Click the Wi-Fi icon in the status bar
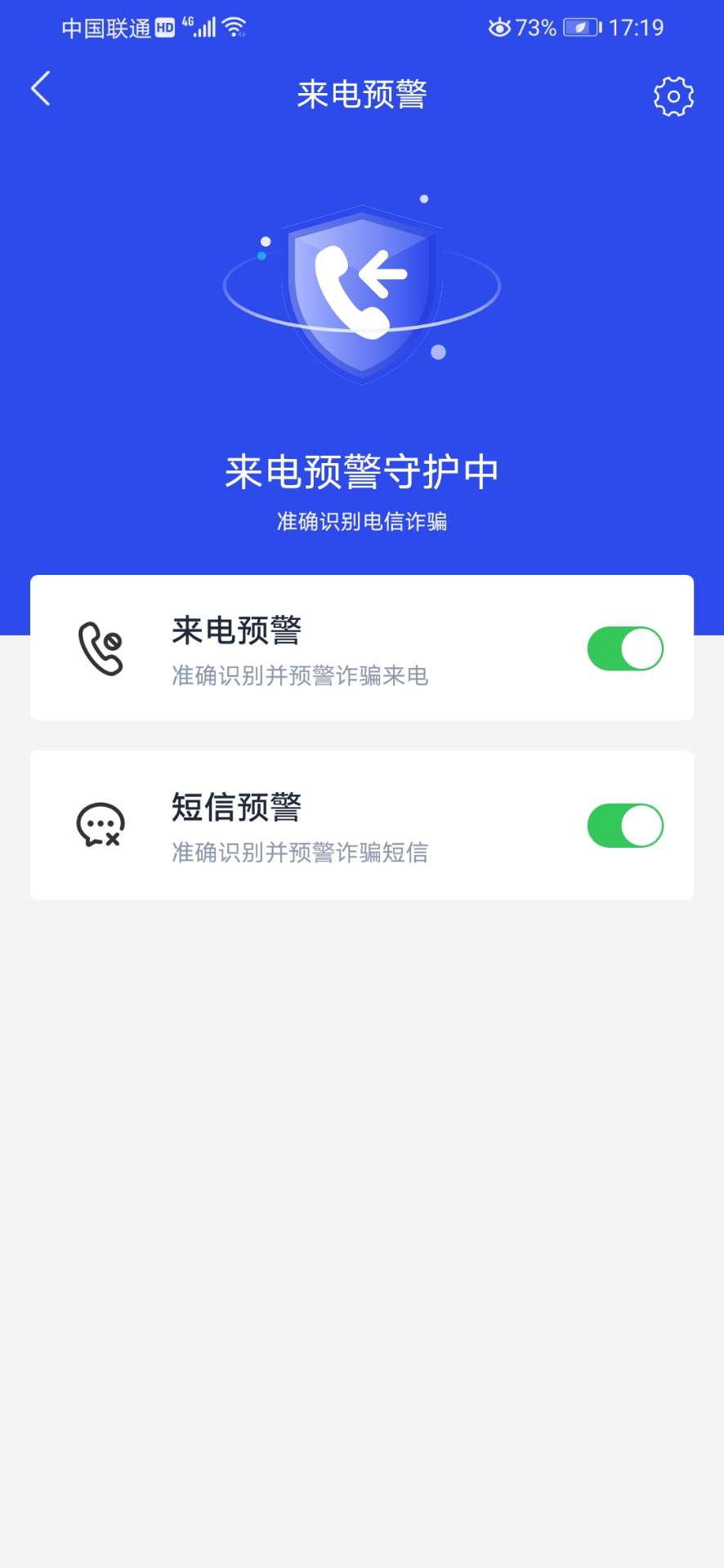This screenshot has height=1568, width=724. (235, 27)
